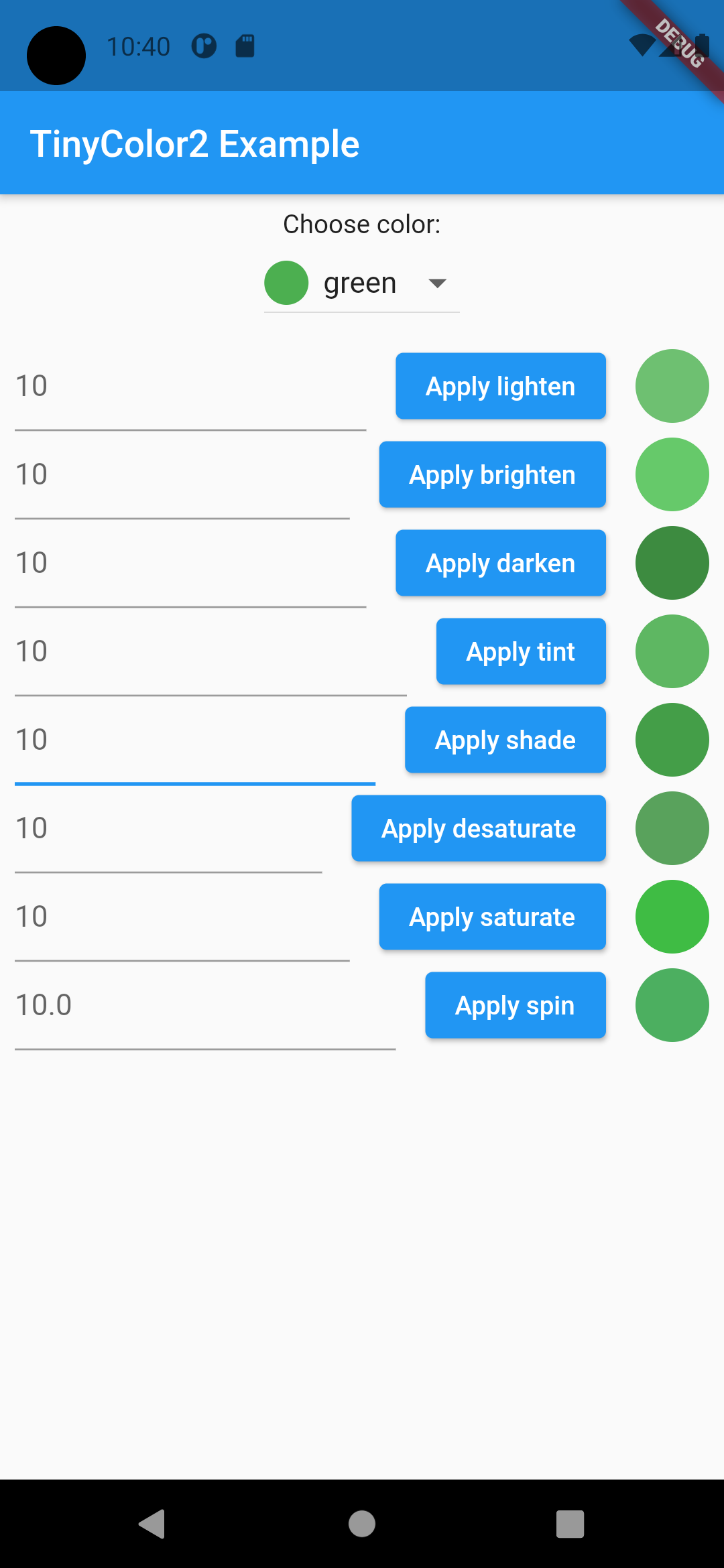The image size is (724, 1568).
Task: Tap Apply saturate button
Action: pos(492,917)
